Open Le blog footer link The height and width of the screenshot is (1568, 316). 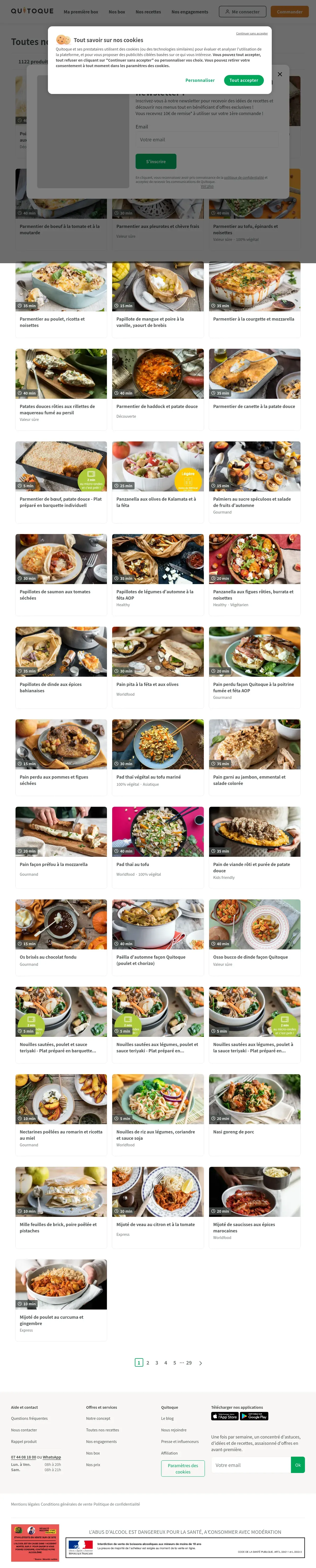click(x=167, y=1418)
